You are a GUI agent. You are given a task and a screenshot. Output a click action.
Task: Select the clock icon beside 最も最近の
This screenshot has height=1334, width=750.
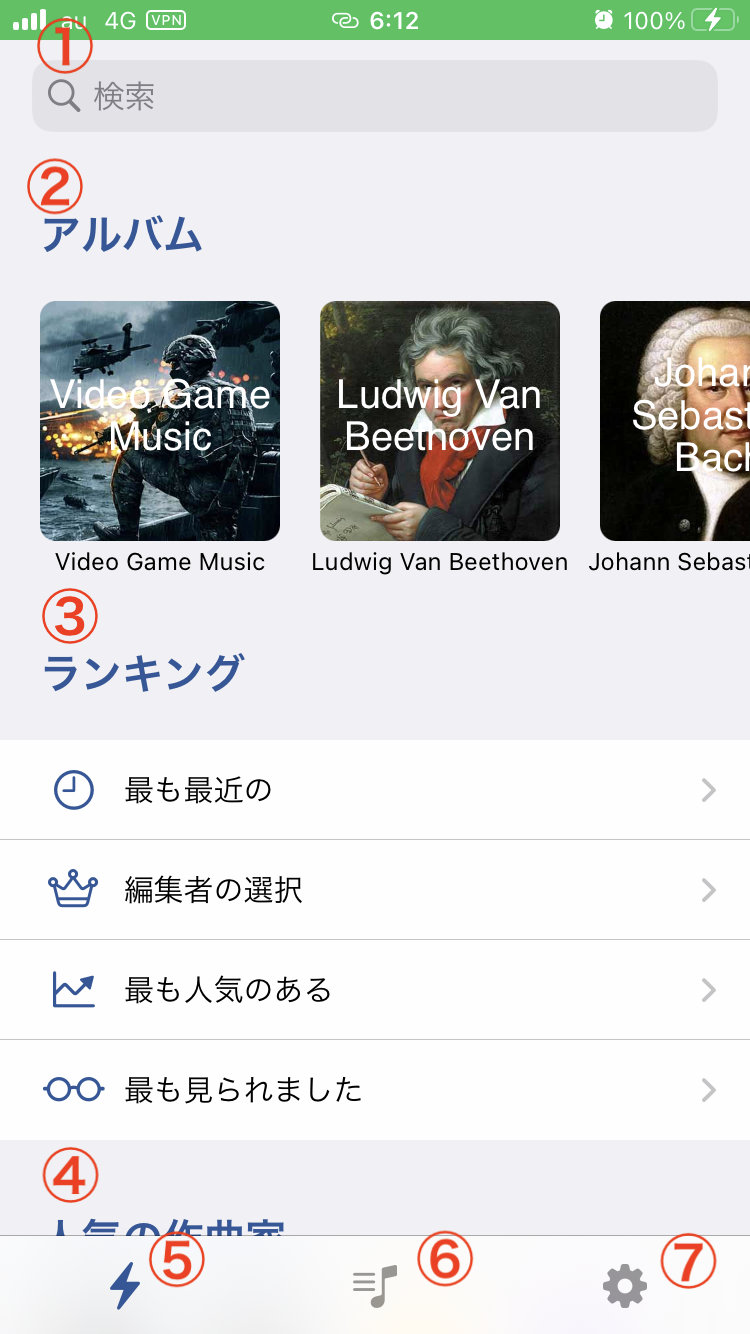[x=72, y=789]
